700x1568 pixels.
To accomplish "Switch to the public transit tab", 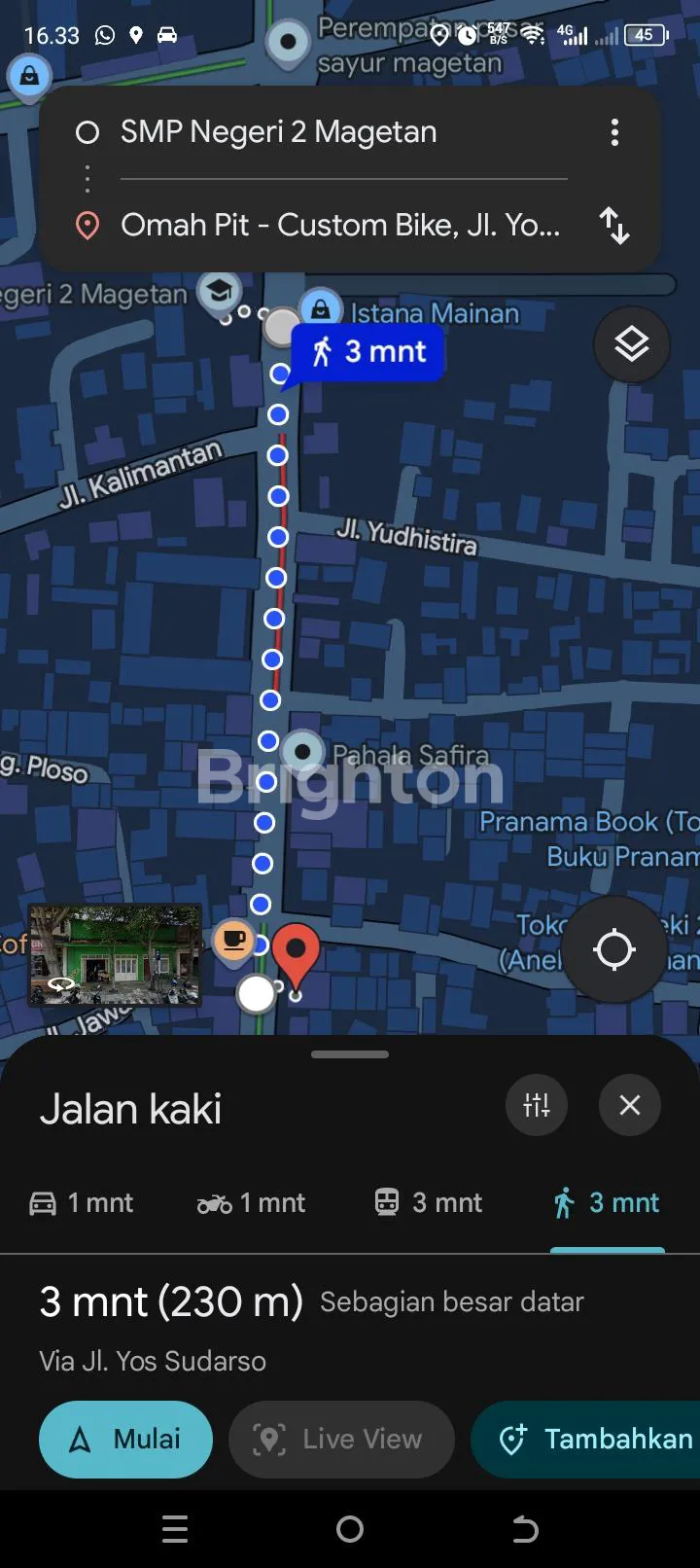I will (429, 1203).
